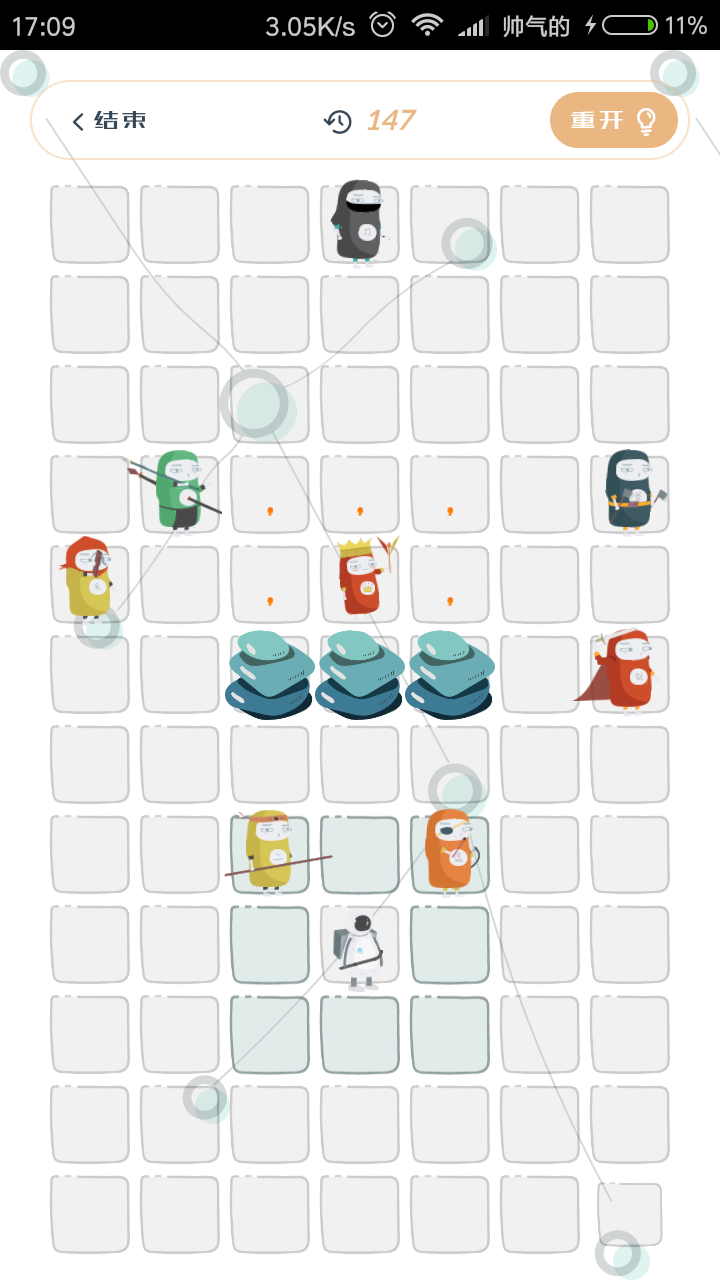Select the black ninja piece
This screenshot has height=1280, width=720.
(x=359, y=222)
